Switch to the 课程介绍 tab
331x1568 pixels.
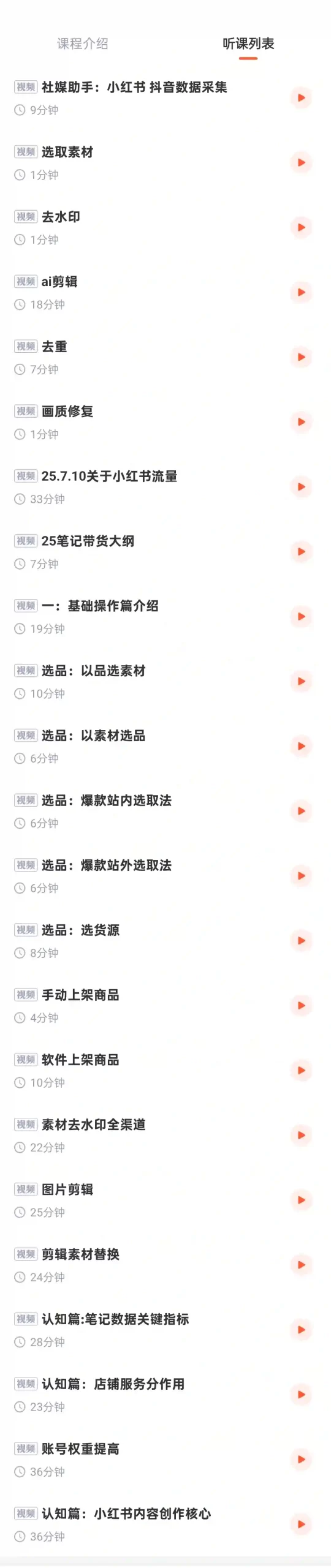point(83,43)
